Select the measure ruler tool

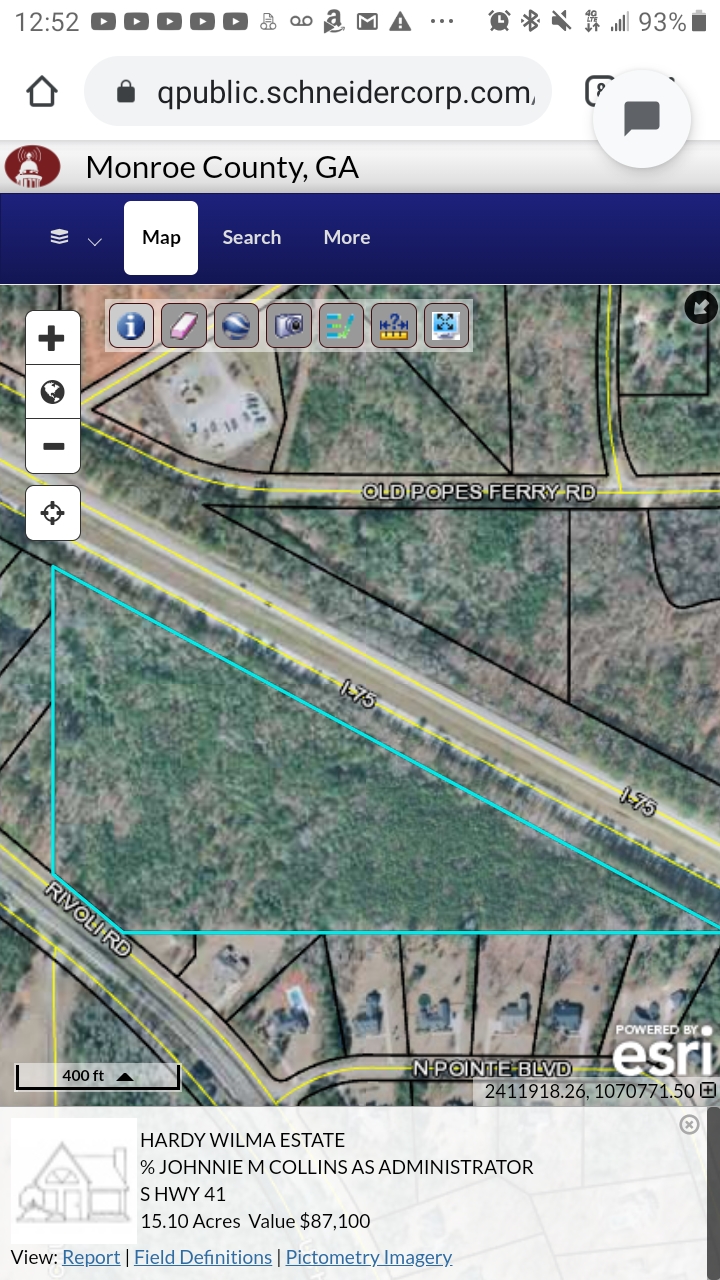tap(394, 325)
